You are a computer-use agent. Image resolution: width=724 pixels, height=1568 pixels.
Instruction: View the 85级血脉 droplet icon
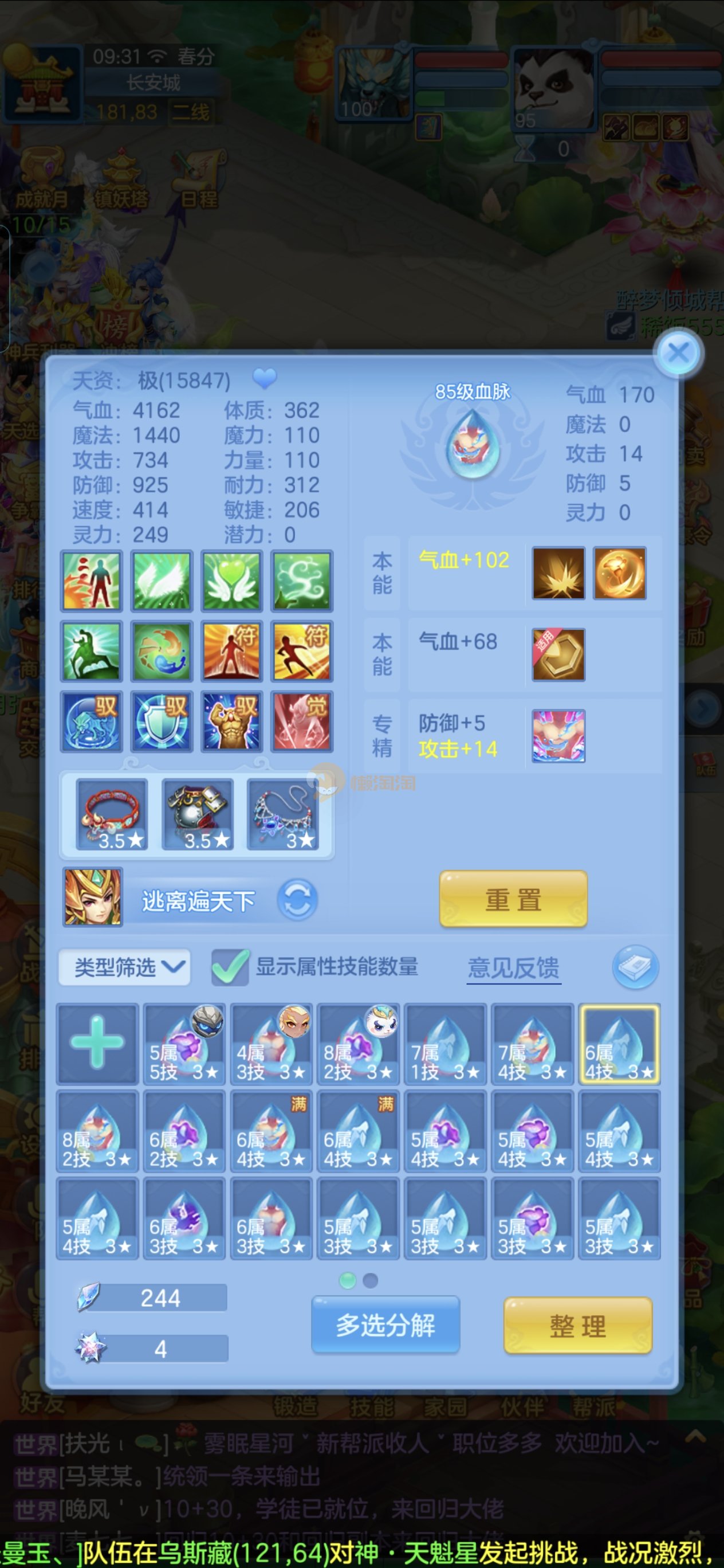pyautogui.click(x=473, y=443)
